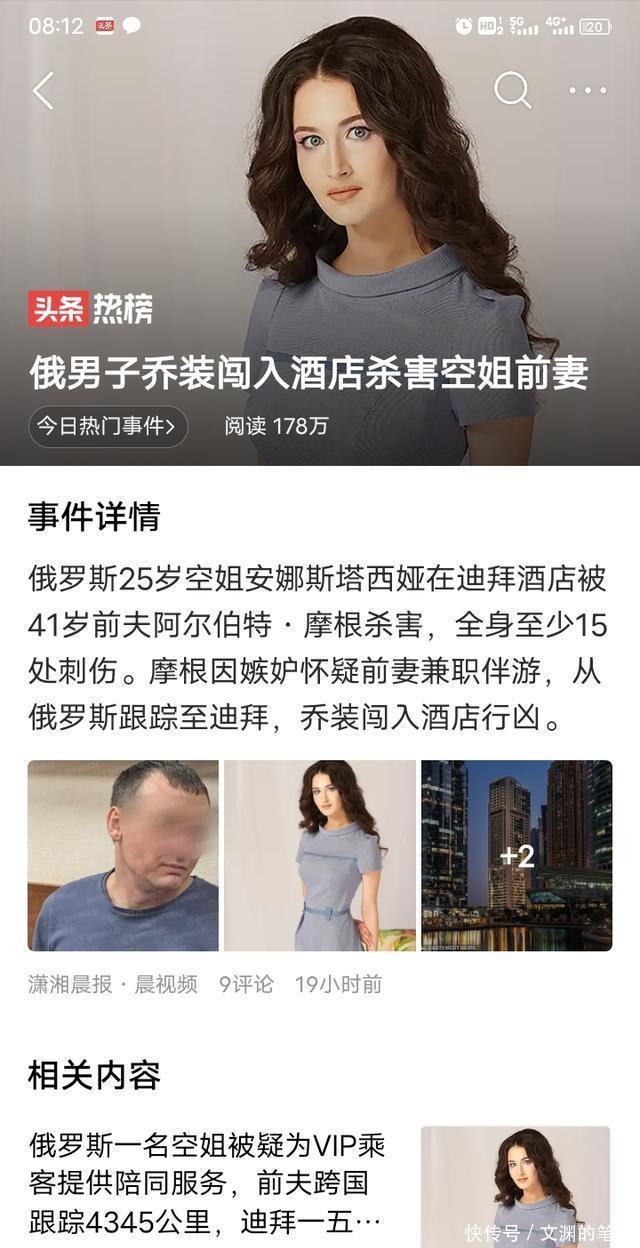Image resolution: width=640 pixels, height=1248 pixels.
Task: Open the photo of woman in blue dress
Action: click(x=320, y=855)
